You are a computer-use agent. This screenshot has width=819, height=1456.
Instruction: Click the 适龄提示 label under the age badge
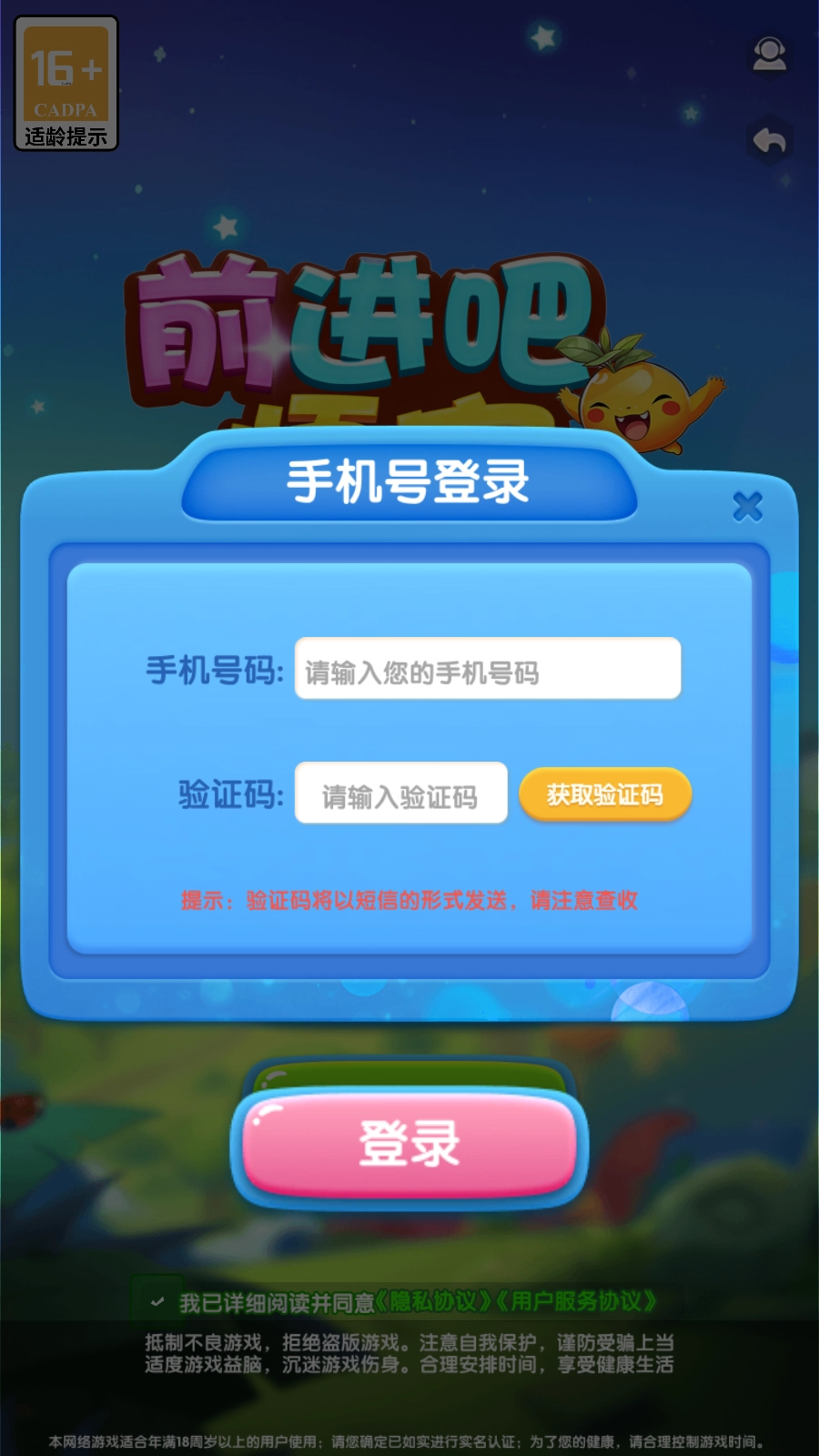tap(66, 135)
